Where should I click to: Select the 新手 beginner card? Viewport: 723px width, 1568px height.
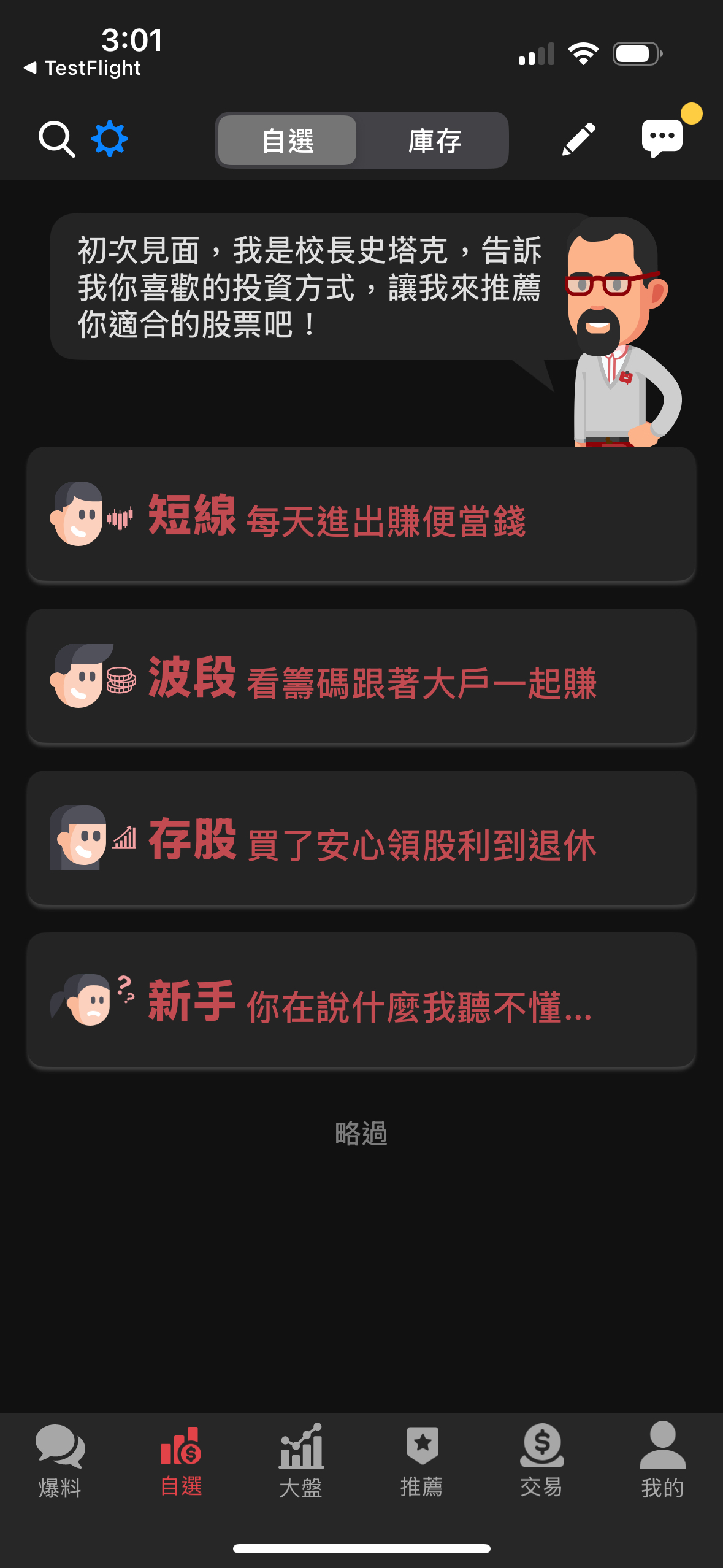coord(361,1001)
